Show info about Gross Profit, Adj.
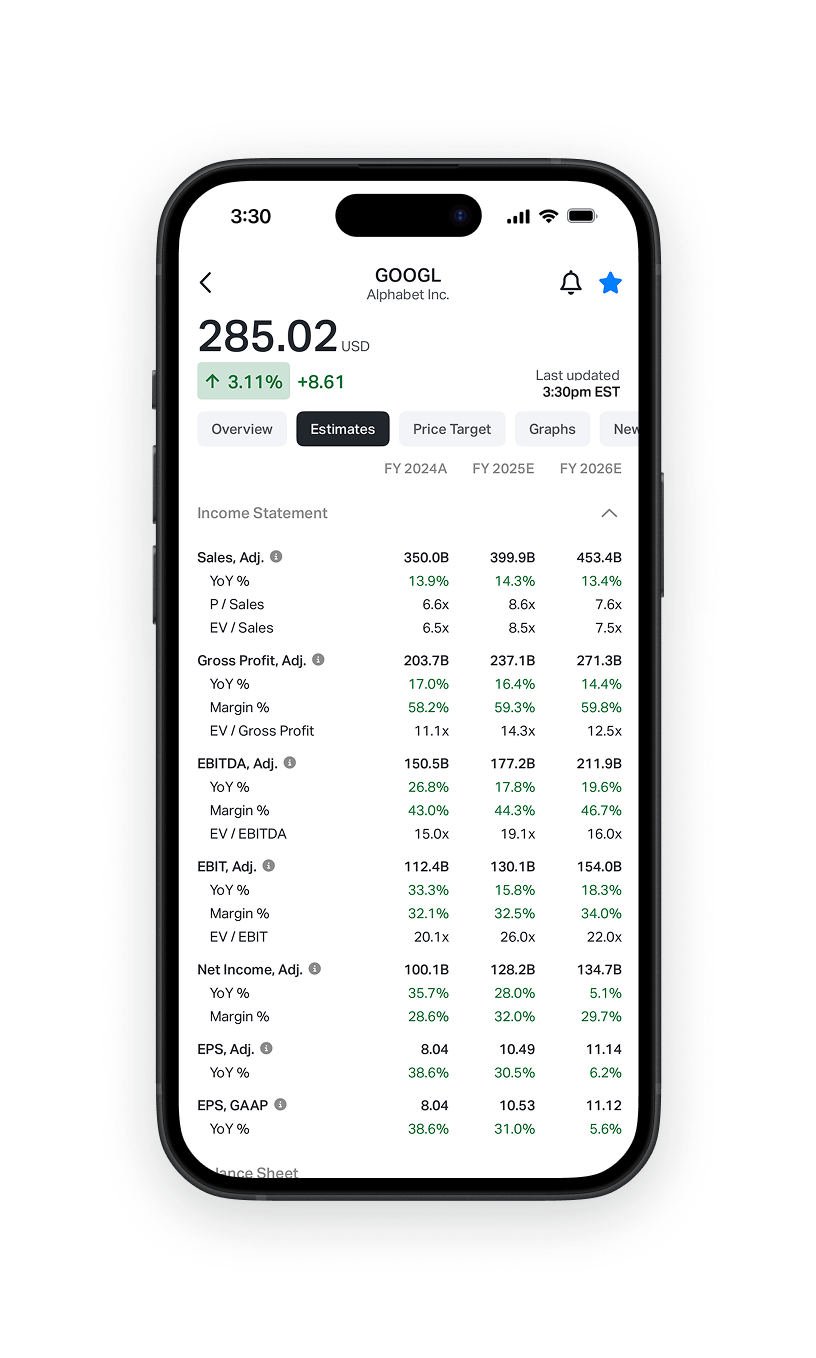The width and height of the screenshot is (816, 1358). [318, 660]
